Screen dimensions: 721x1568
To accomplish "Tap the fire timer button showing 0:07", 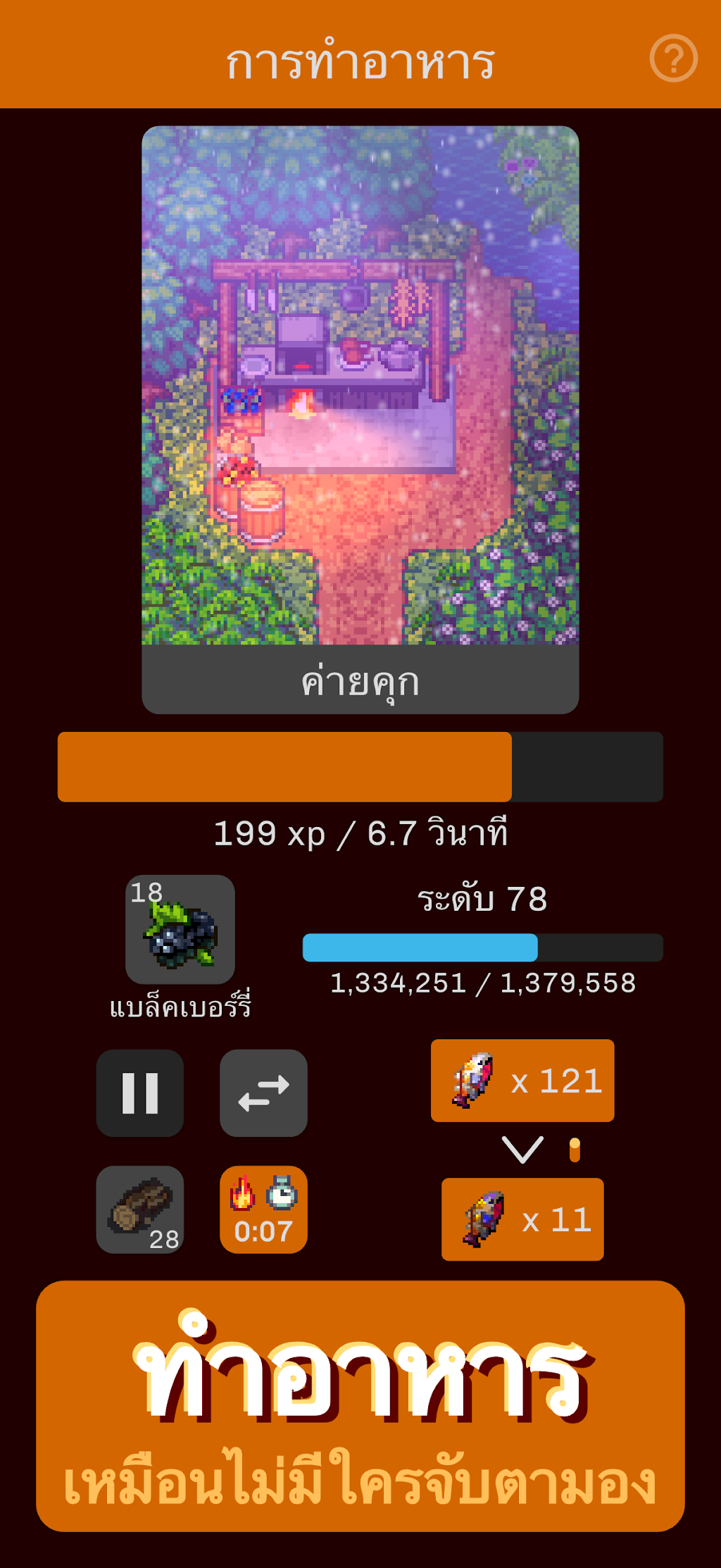I will [x=263, y=1209].
